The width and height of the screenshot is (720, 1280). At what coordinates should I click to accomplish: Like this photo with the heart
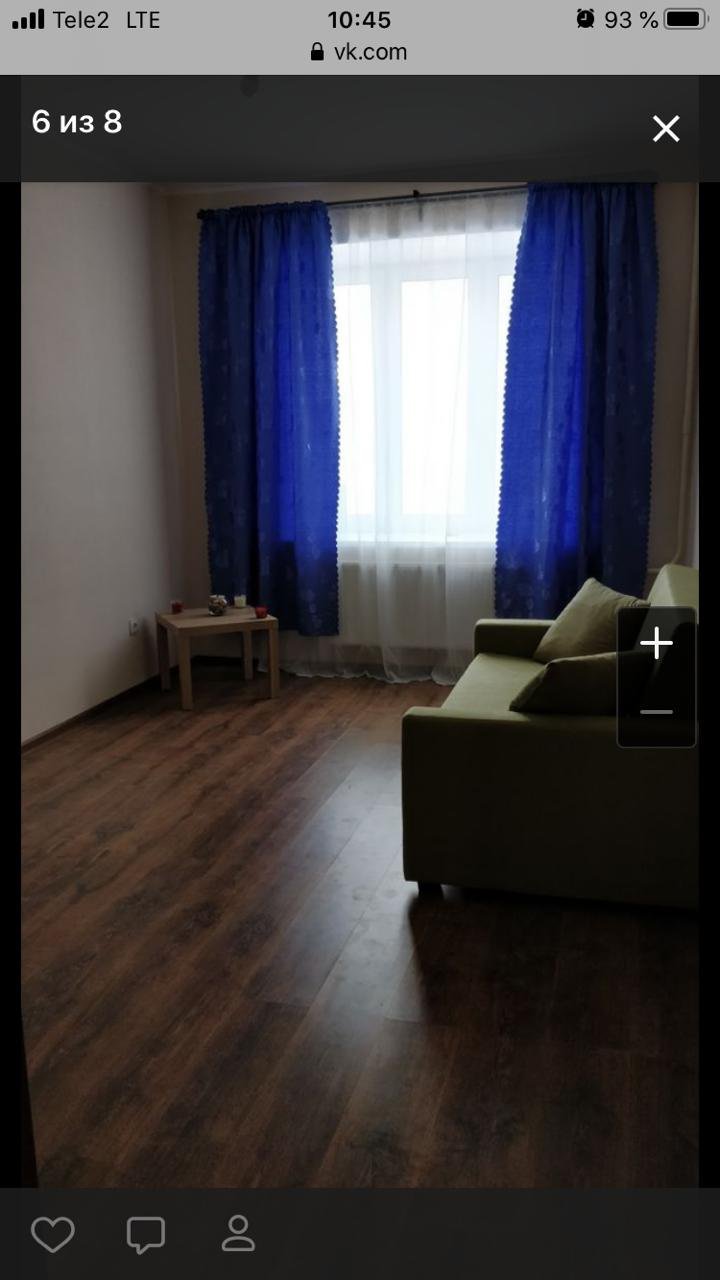coord(53,1235)
